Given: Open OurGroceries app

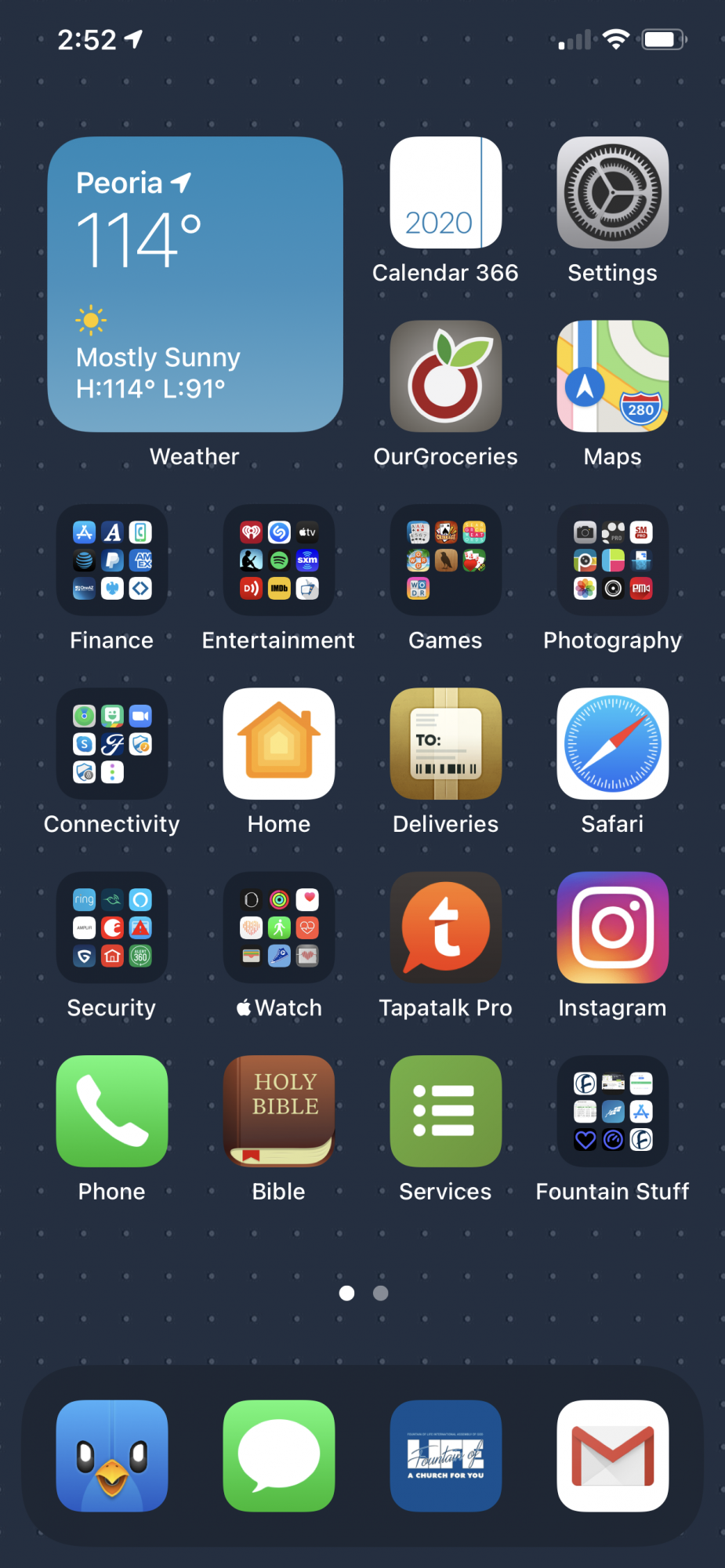Looking at the screenshot, I should (x=446, y=376).
